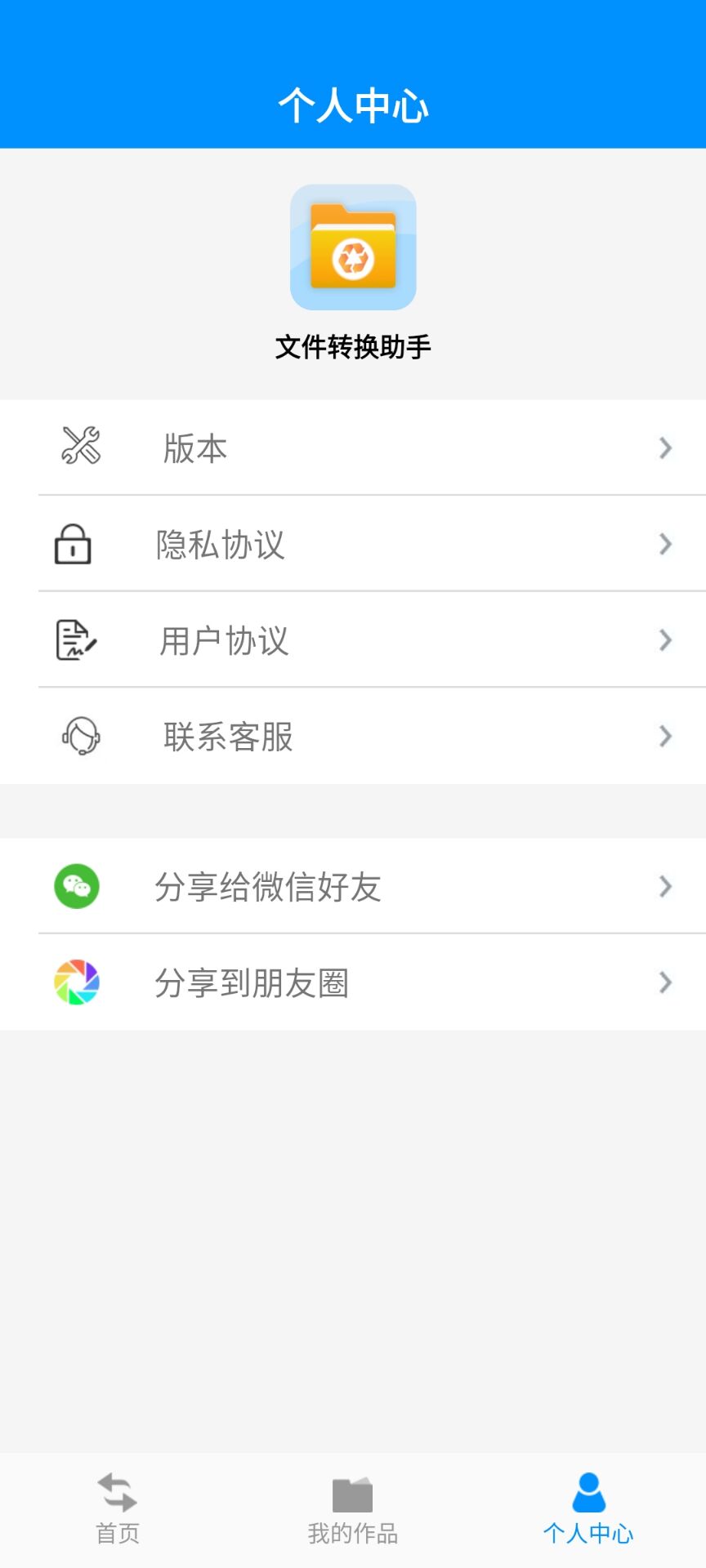
Task: Tap 分享到朋友圈 to share to Moments
Action: click(353, 982)
